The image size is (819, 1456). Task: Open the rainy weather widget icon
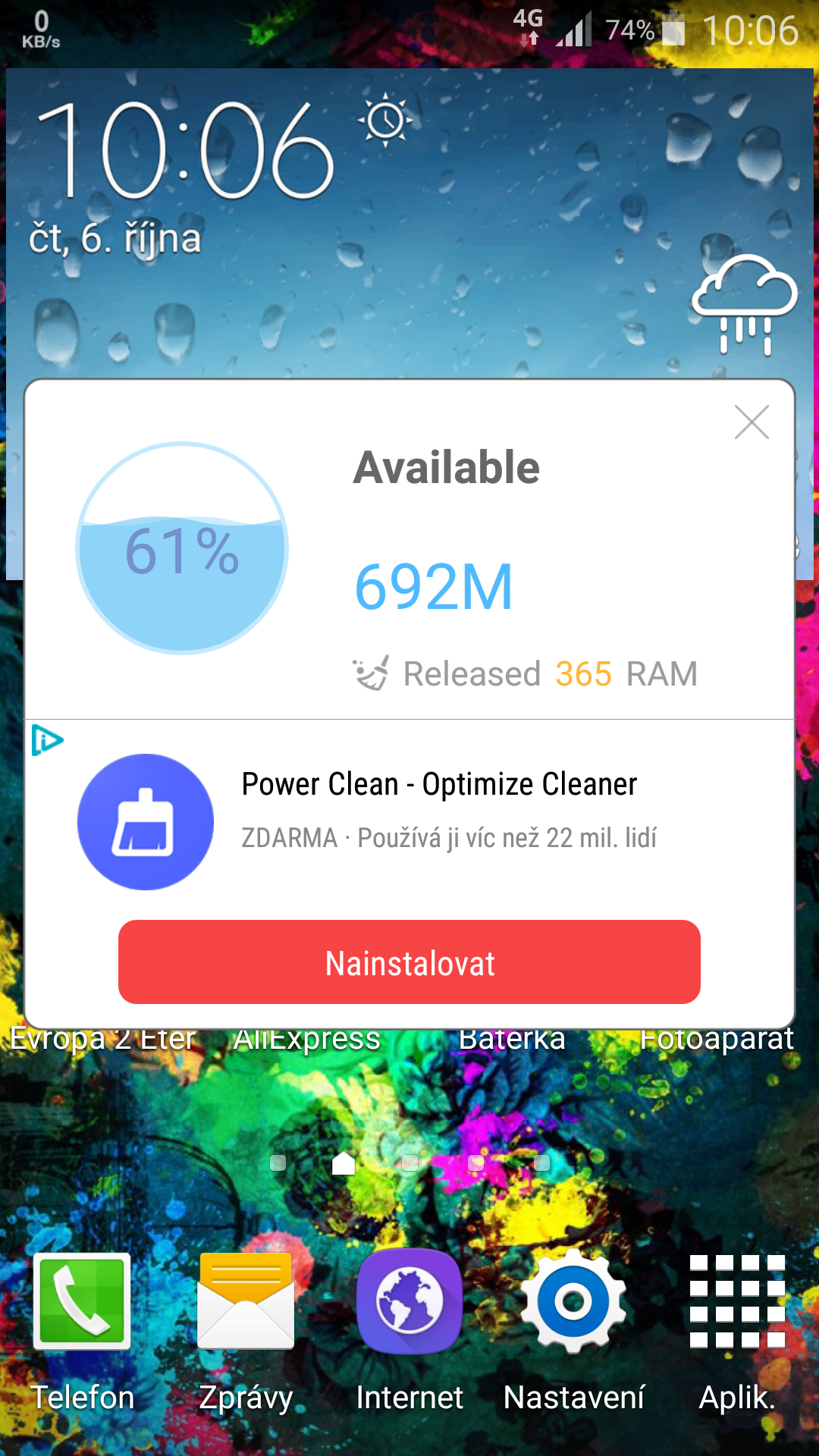(x=745, y=303)
